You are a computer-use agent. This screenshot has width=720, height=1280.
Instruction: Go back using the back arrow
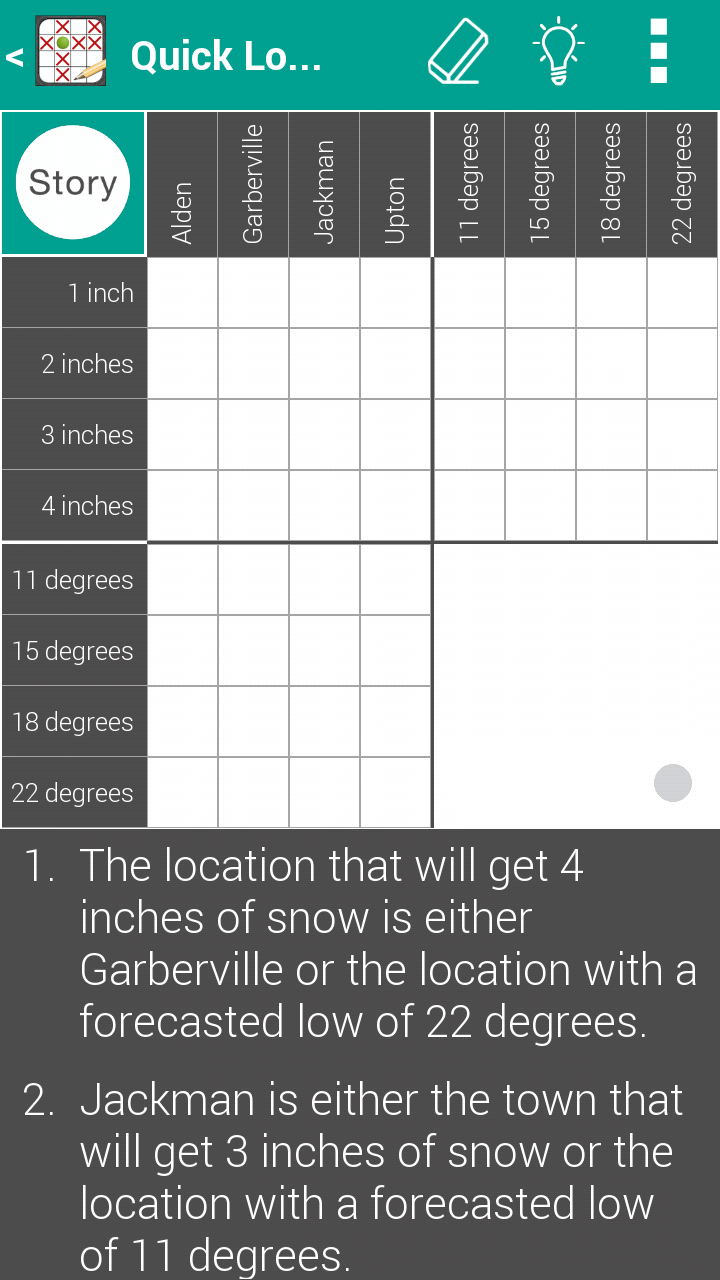(15, 57)
